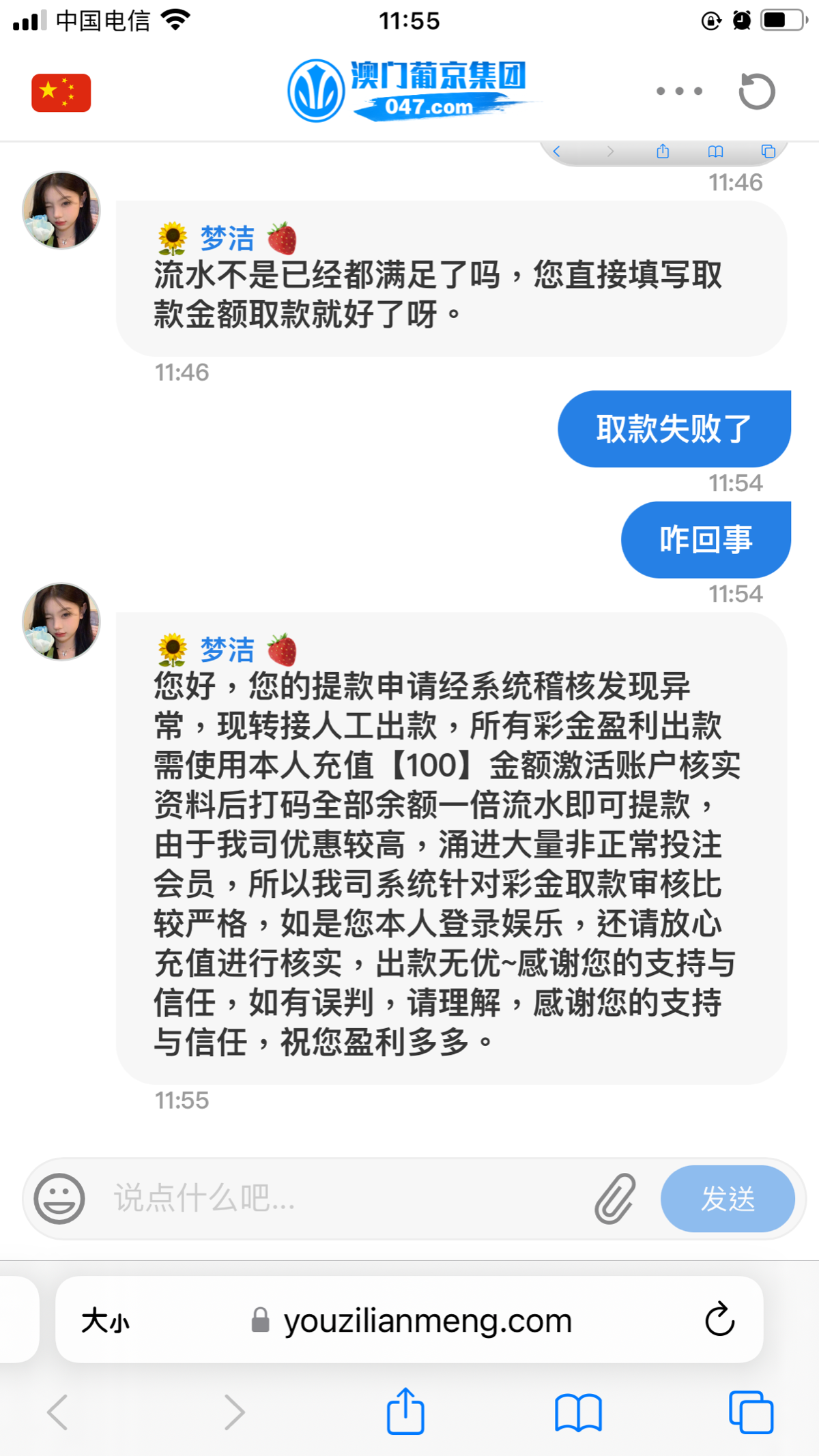Viewport: 819px width, 1456px height.
Task: Refresh the chat via header reload icon
Action: (x=757, y=91)
